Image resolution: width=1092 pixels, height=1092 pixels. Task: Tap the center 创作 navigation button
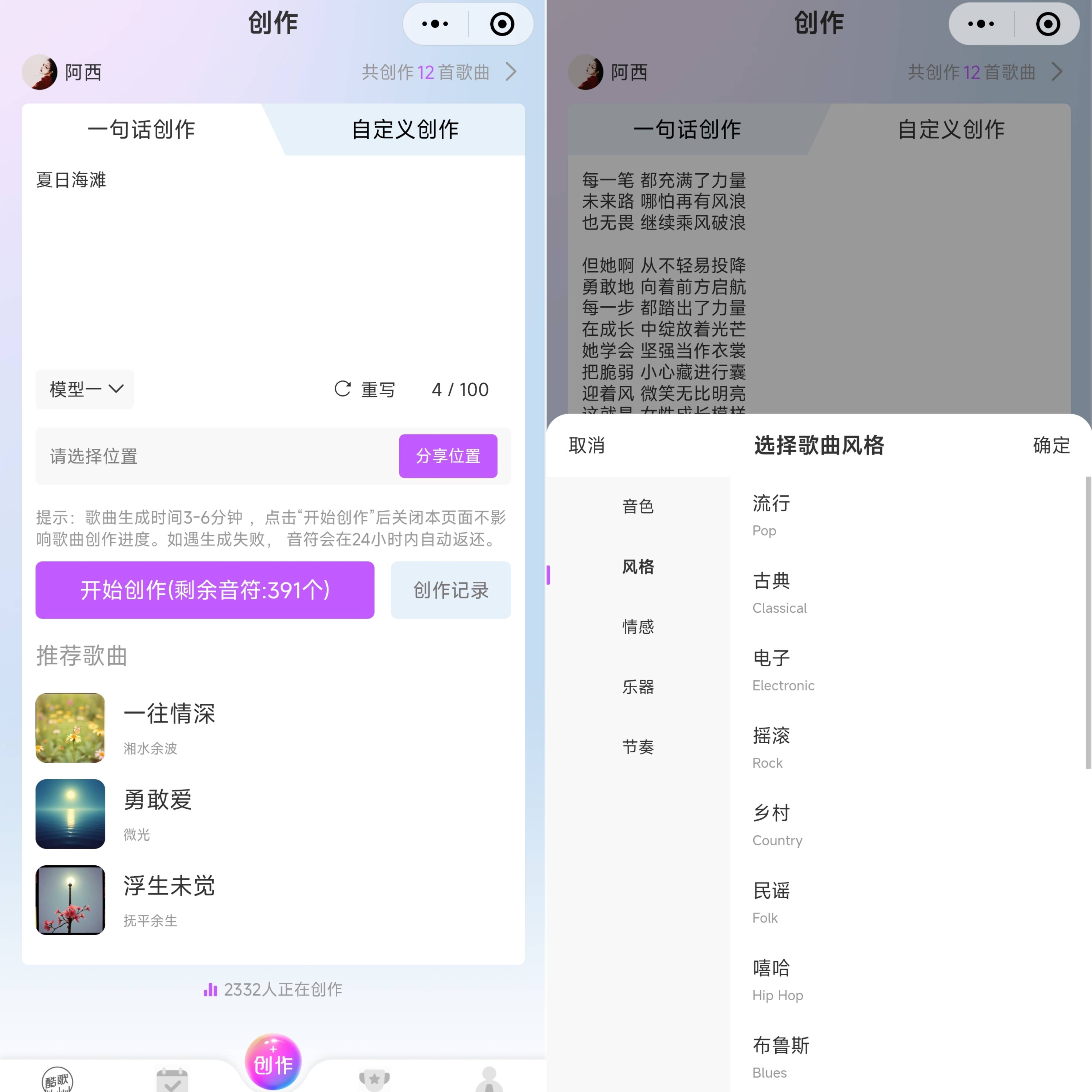tap(273, 1063)
